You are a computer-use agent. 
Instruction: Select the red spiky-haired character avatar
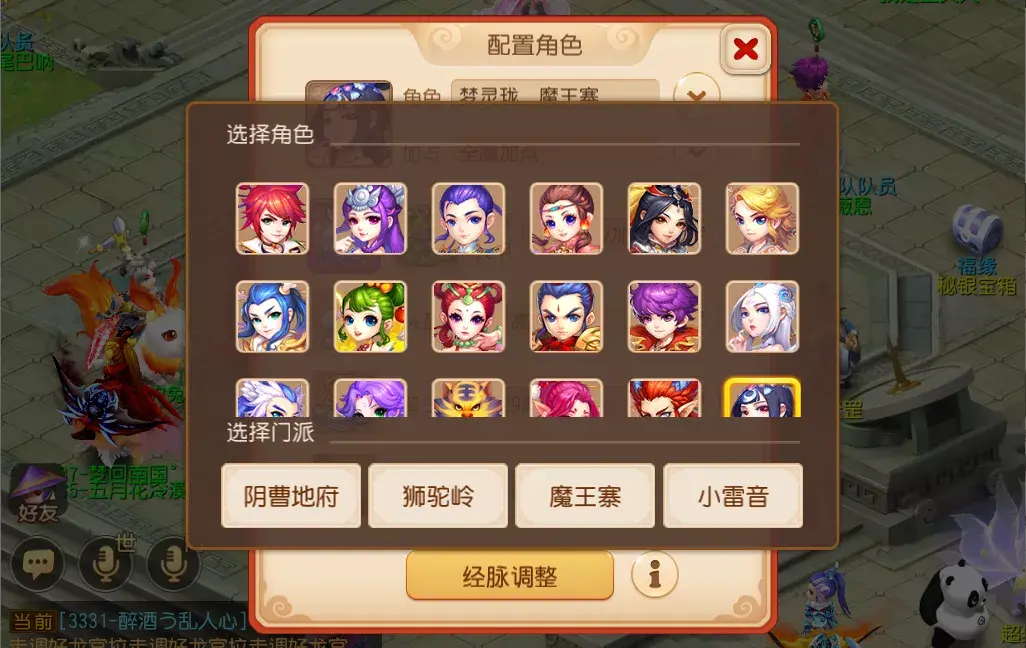272,218
